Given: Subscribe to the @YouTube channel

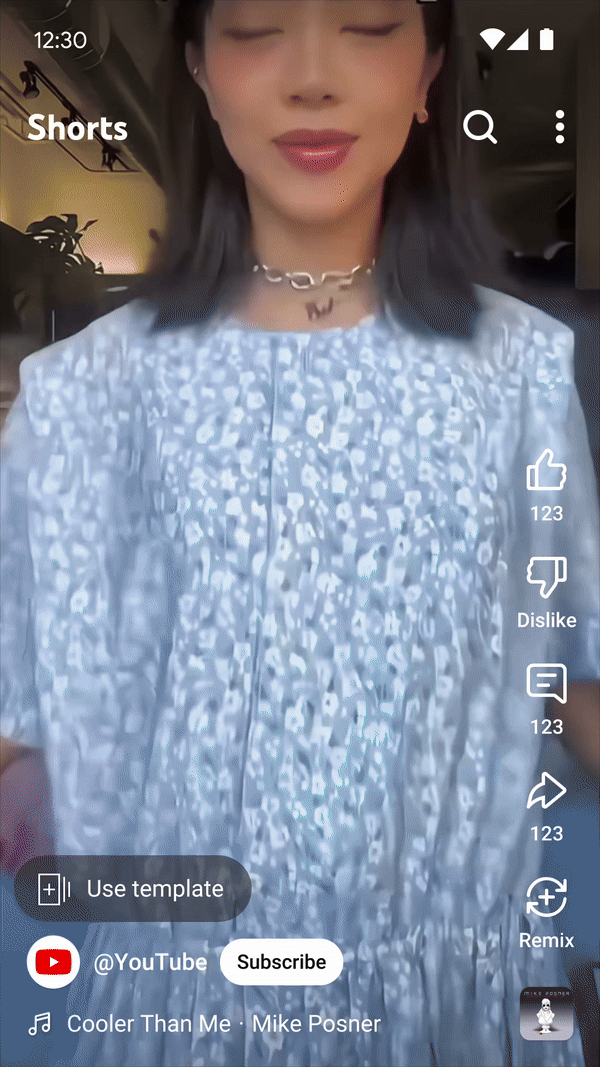Looking at the screenshot, I should click(281, 962).
